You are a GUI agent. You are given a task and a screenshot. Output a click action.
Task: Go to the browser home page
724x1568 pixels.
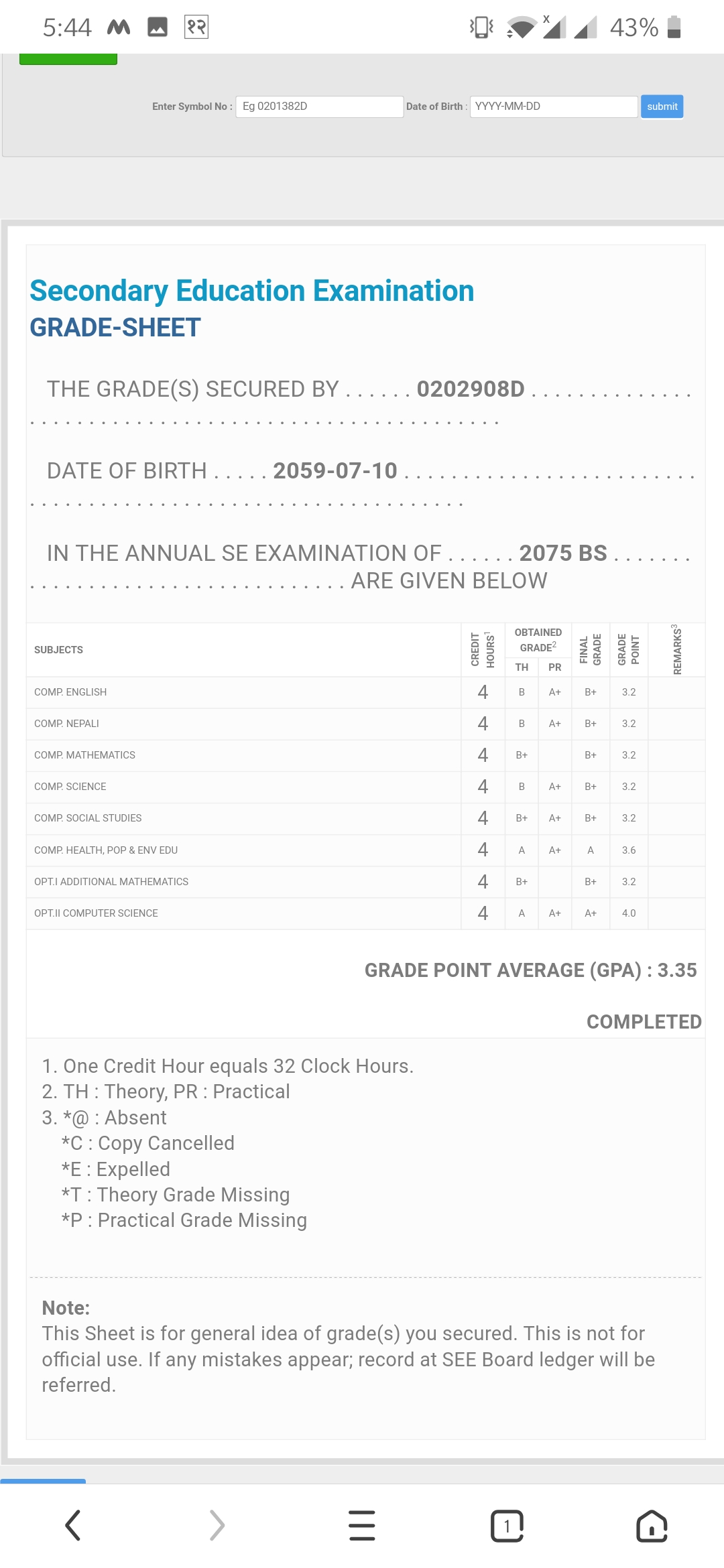[x=652, y=1526]
